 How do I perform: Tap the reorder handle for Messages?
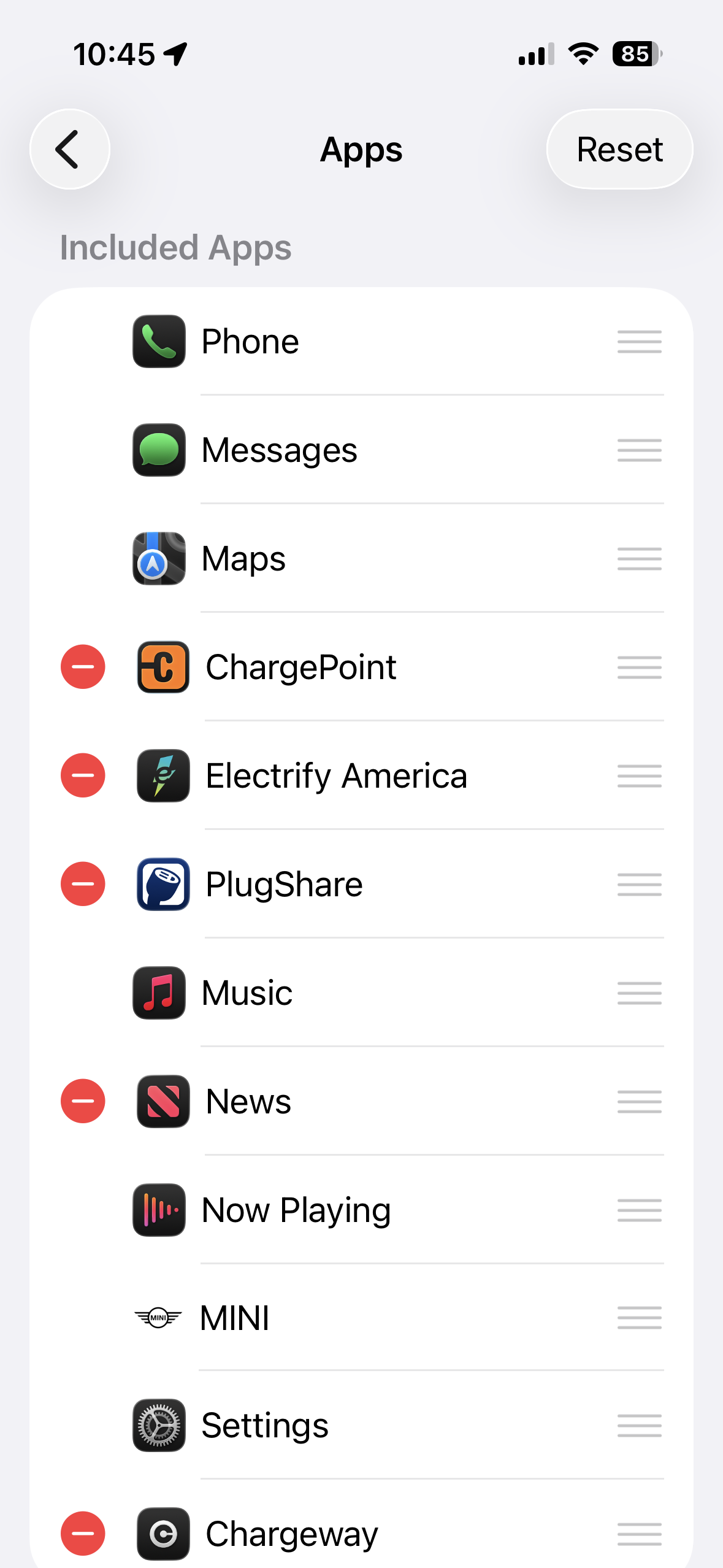coord(639,450)
